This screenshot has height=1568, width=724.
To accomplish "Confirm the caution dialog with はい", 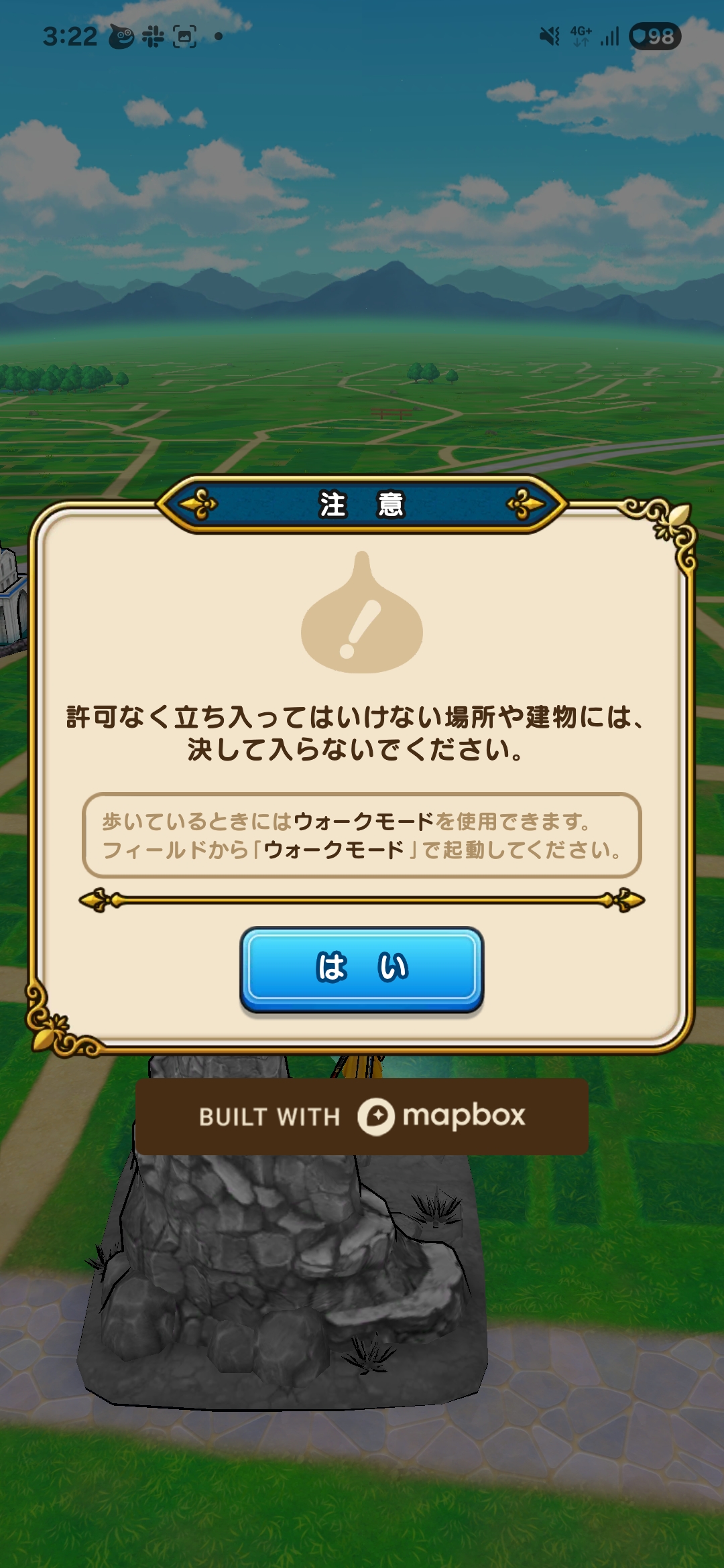I will coord(362,969).
